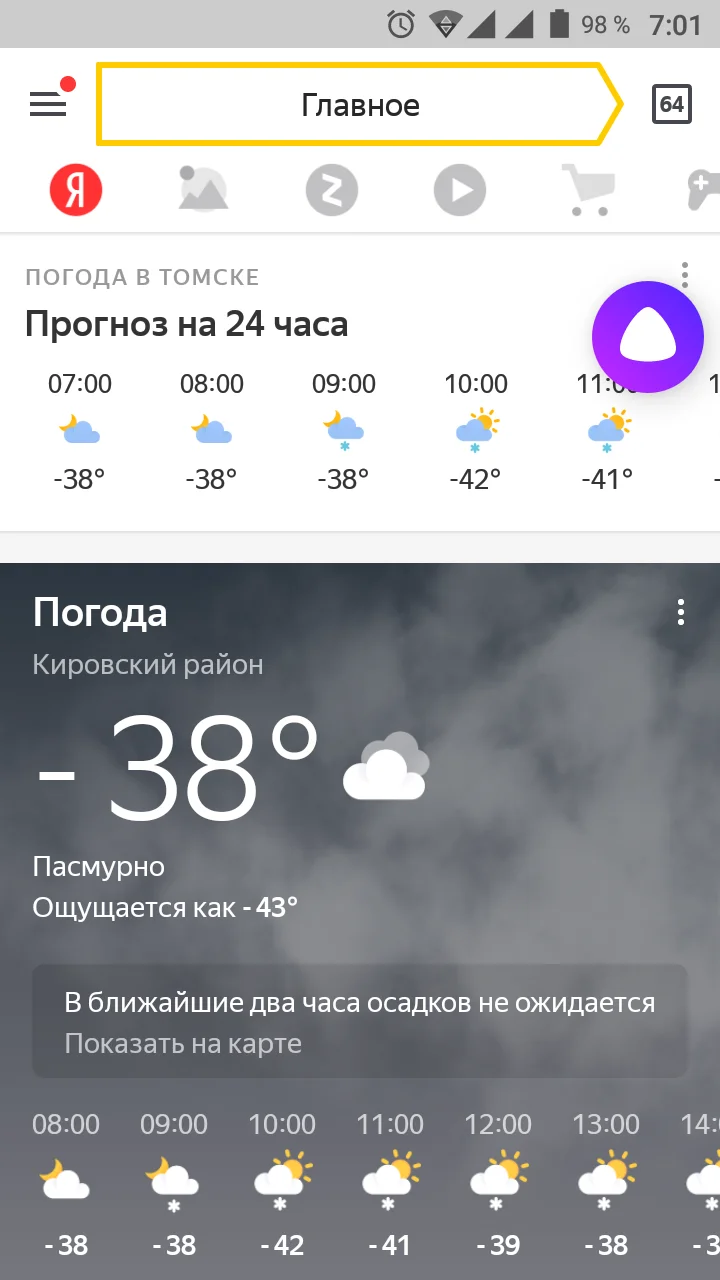Open the Images section icon
720x1280 pixels.
(x=203, y=190)
